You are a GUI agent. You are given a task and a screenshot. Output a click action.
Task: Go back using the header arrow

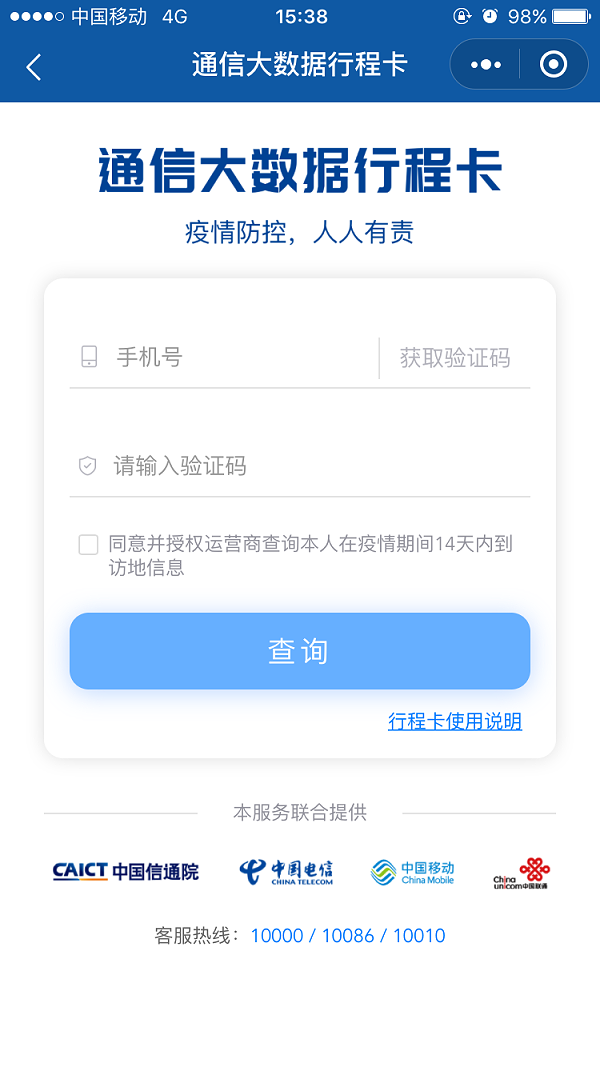pyautogui.click(x=34, y=66)
